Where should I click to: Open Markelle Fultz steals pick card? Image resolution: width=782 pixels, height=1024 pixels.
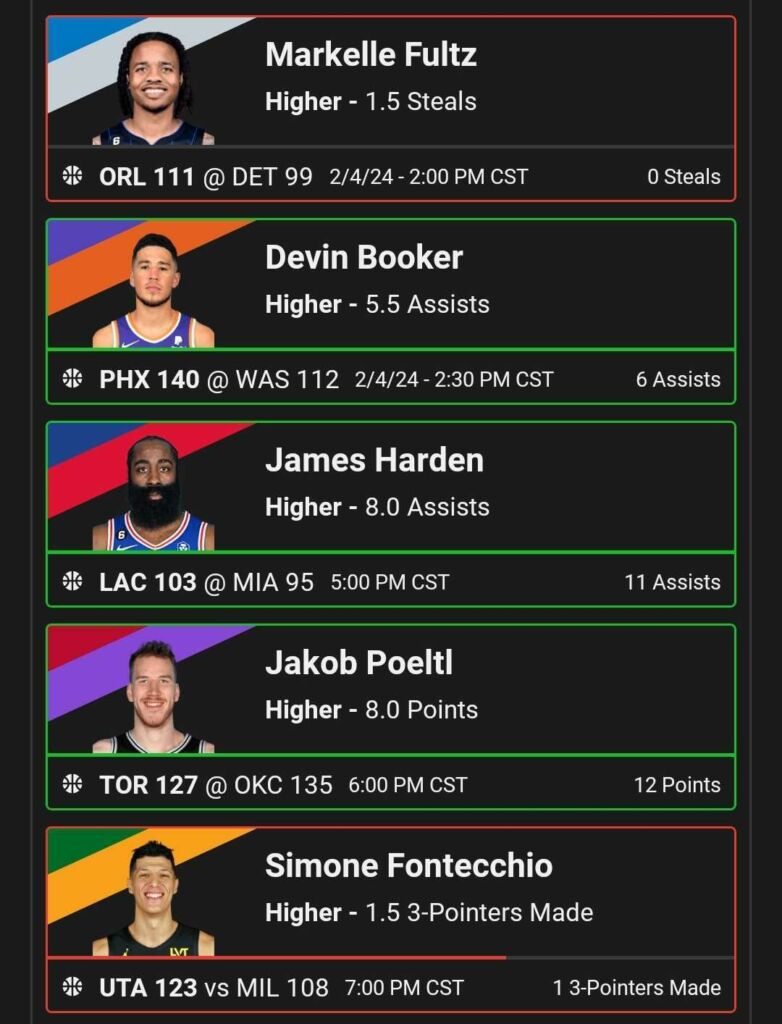pos(390,108)
